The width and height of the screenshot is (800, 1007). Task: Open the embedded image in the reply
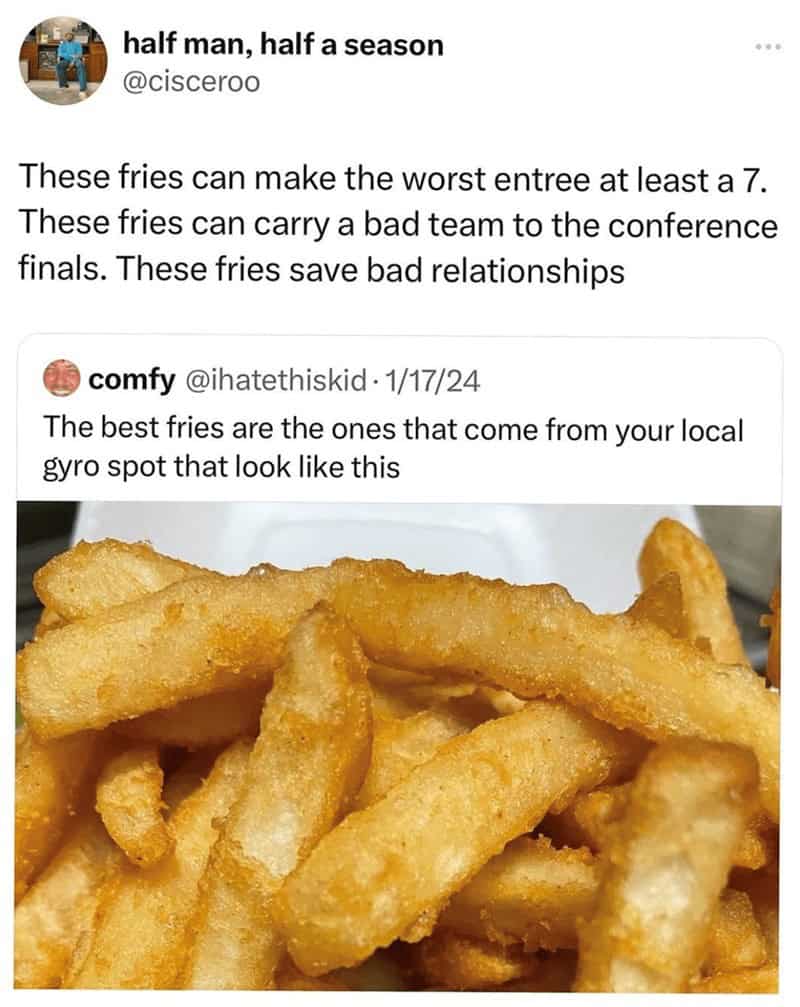click(x=400, y=750)
